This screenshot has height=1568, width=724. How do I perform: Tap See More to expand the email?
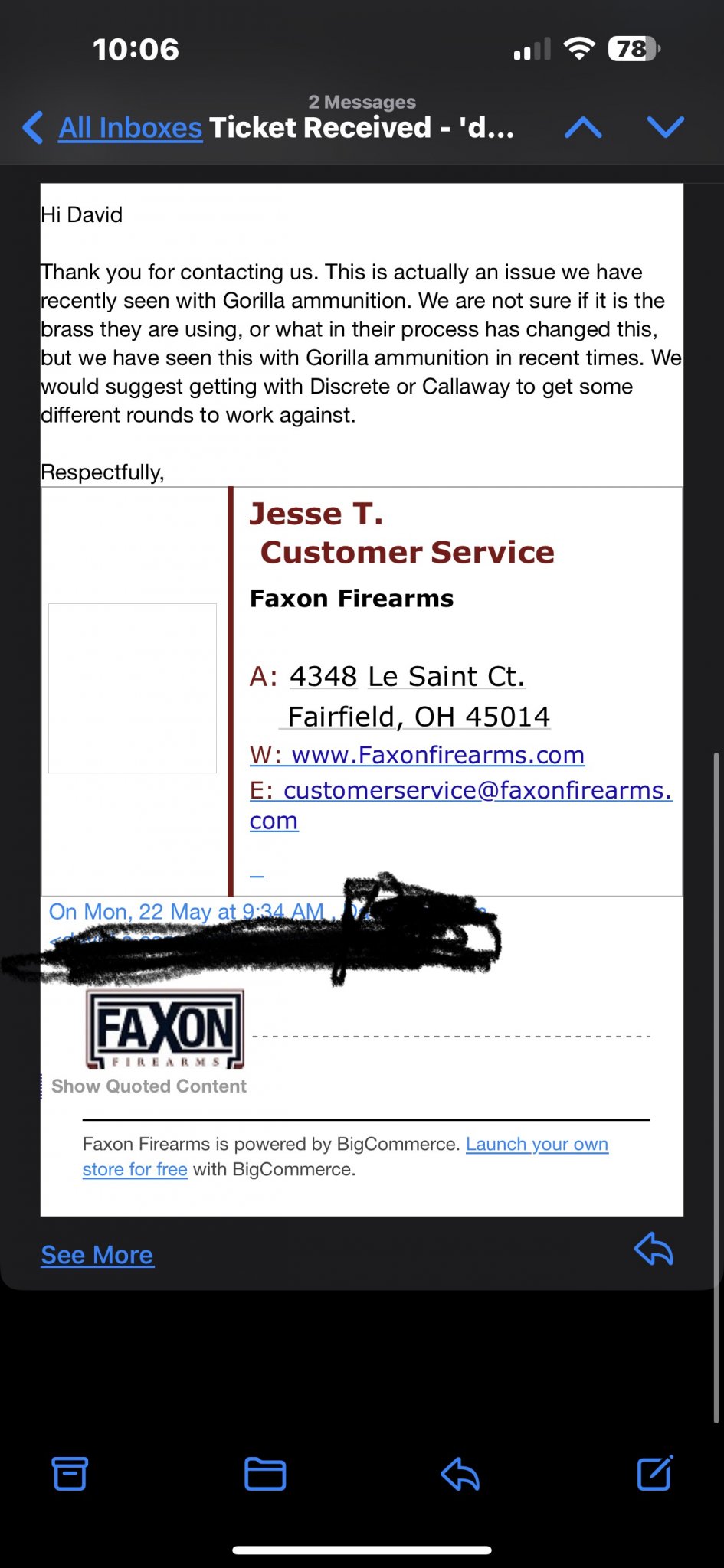click(x=97, y=1255)
